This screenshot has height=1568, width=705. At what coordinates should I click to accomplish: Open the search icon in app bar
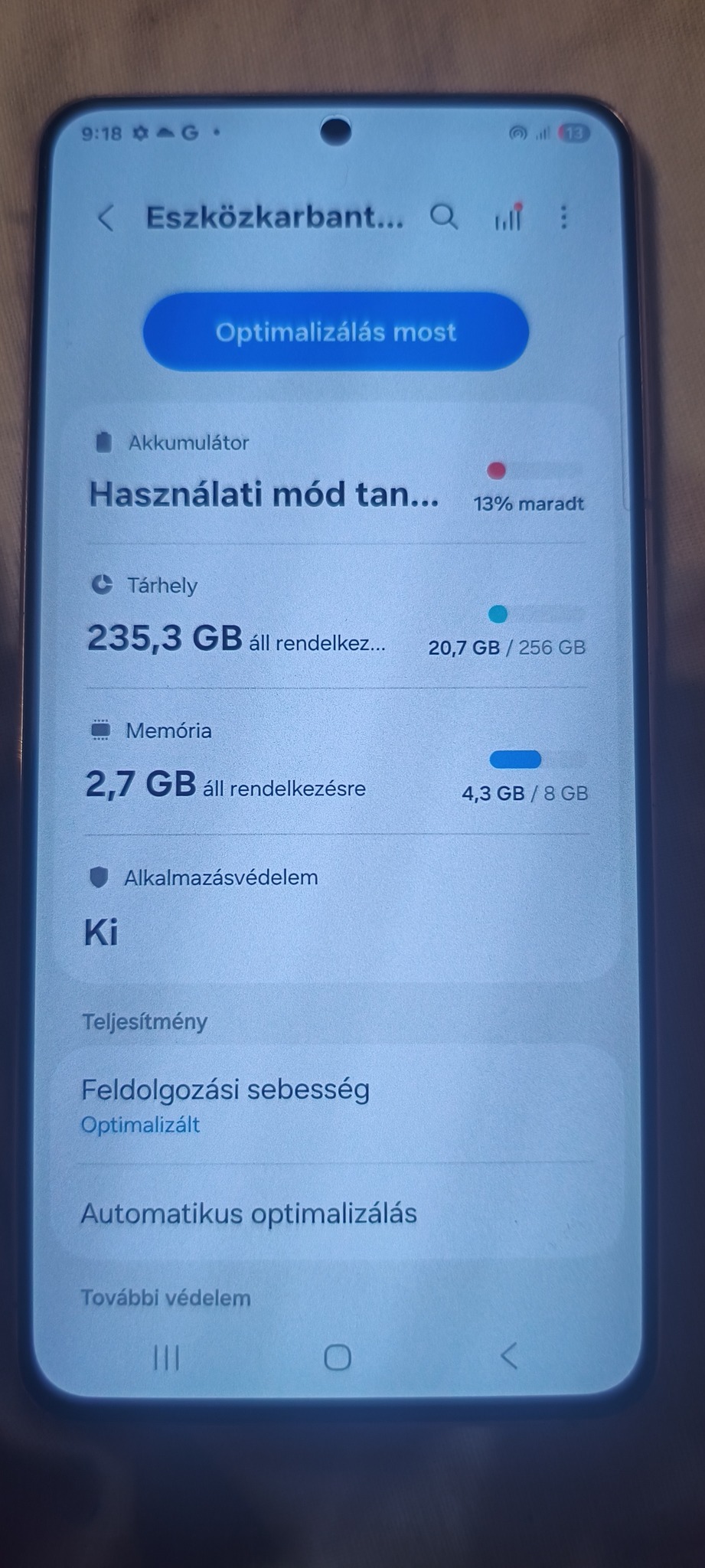pos(443,217)
